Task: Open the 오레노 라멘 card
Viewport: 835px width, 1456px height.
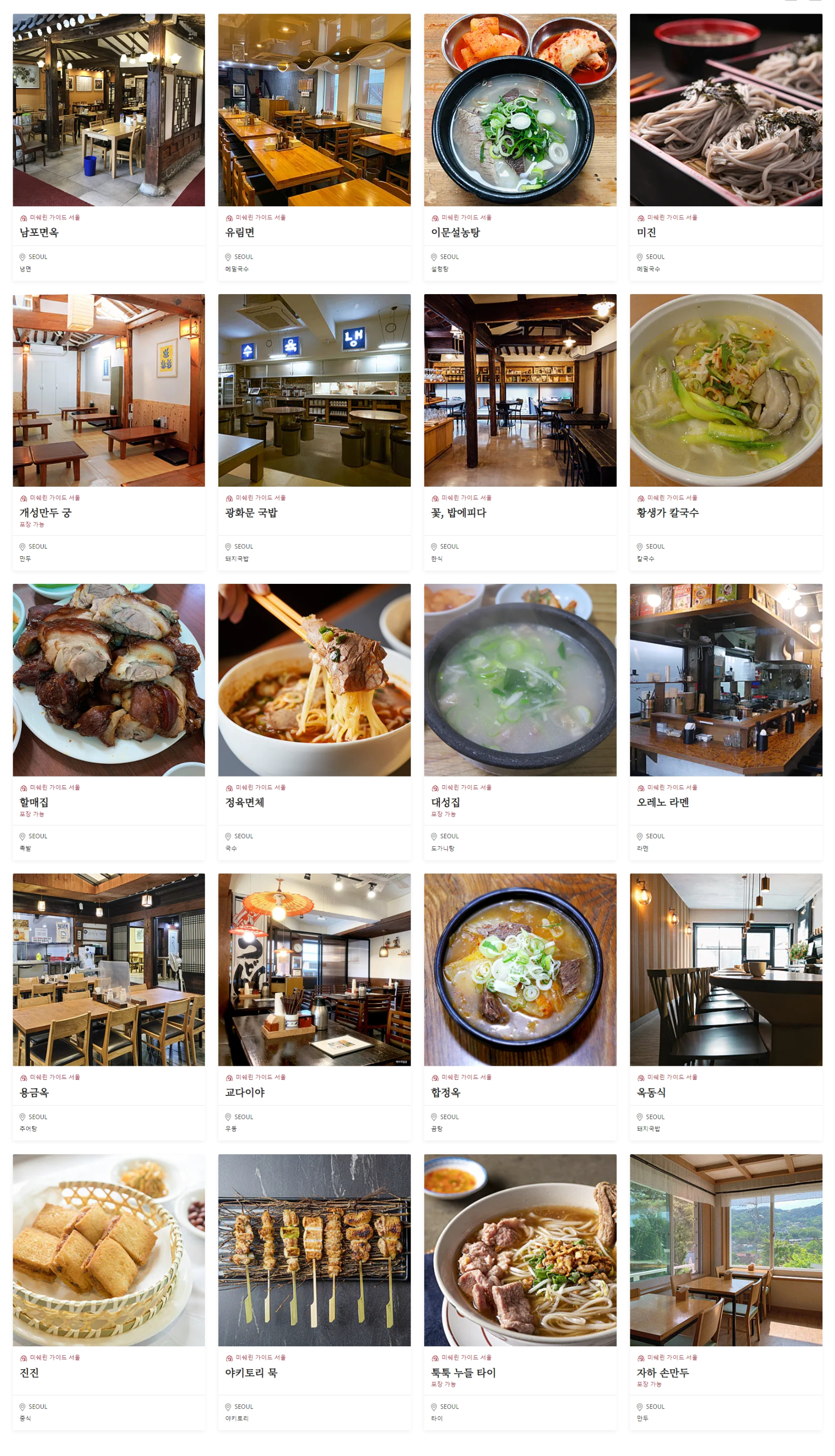Action: click(x=662, y=803)
